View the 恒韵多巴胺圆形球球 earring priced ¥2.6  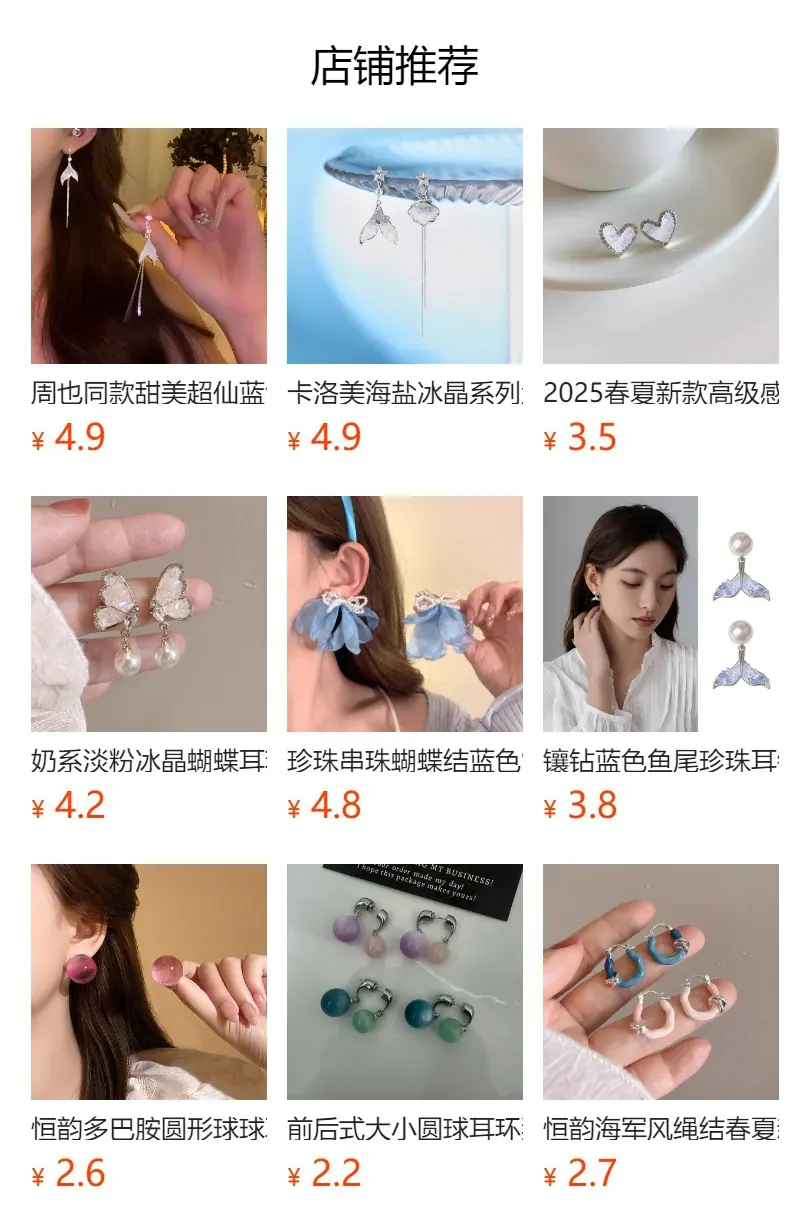tap(149, 1028)
